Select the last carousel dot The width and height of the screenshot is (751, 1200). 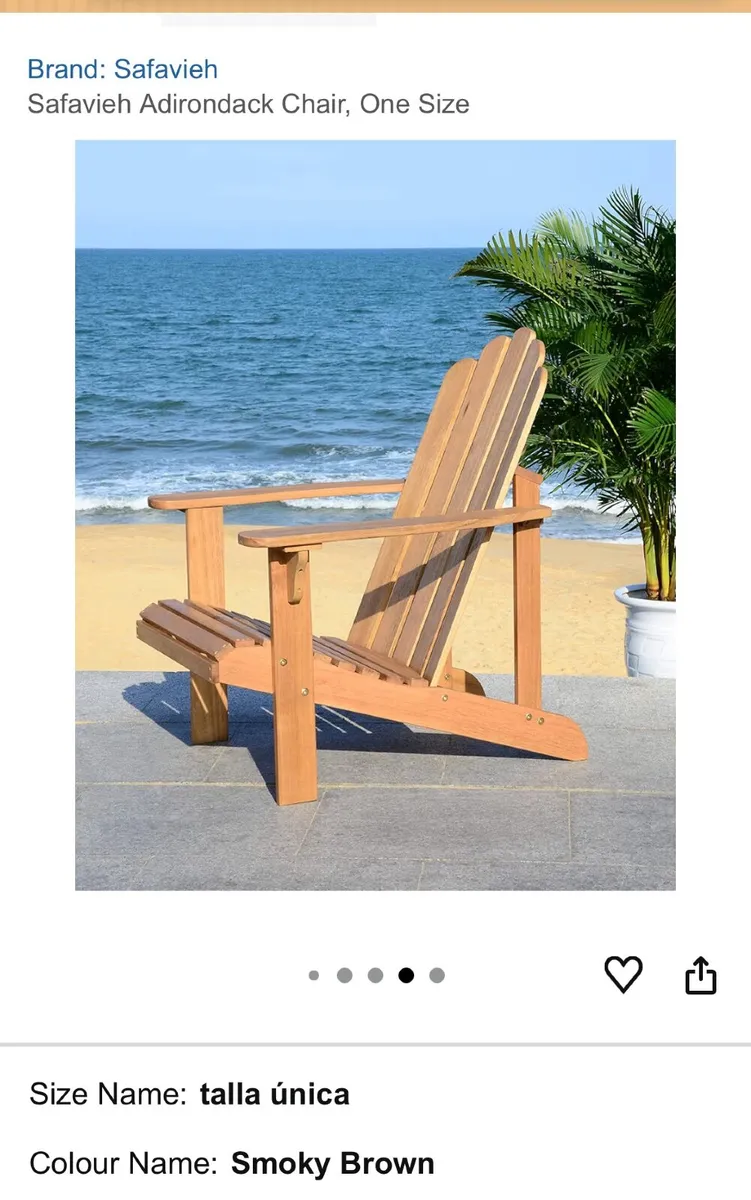click(x=435, y=972)
